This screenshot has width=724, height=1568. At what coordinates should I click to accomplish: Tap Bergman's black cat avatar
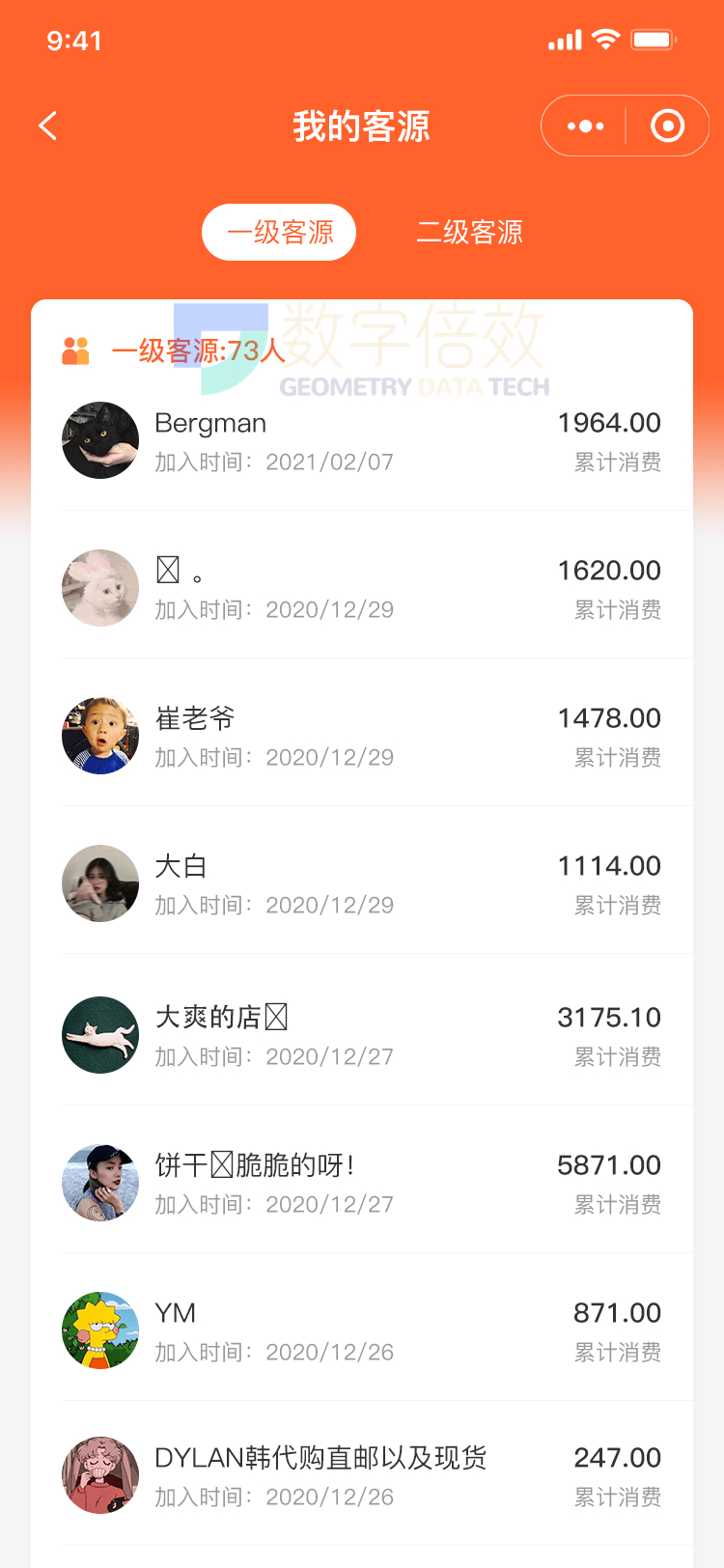99,440
